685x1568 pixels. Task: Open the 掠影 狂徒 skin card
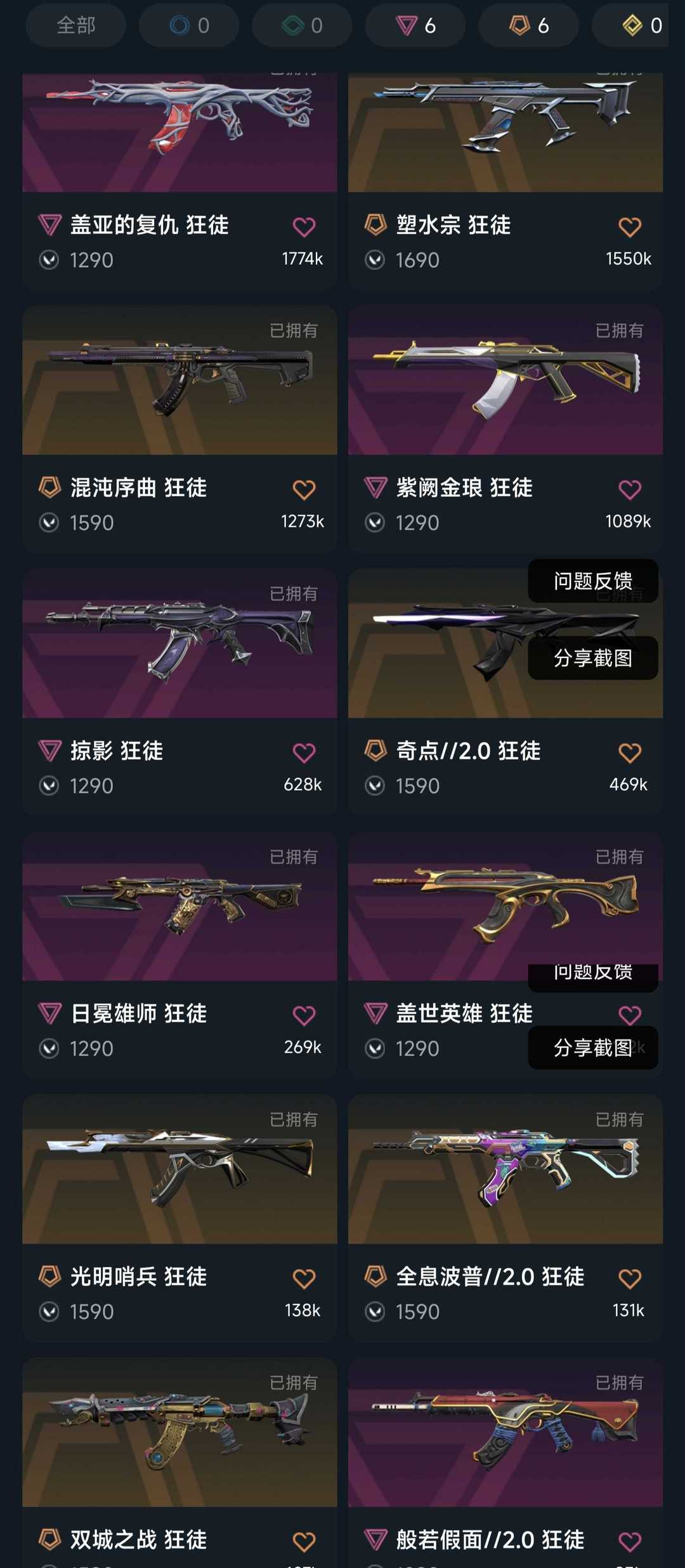179,692
